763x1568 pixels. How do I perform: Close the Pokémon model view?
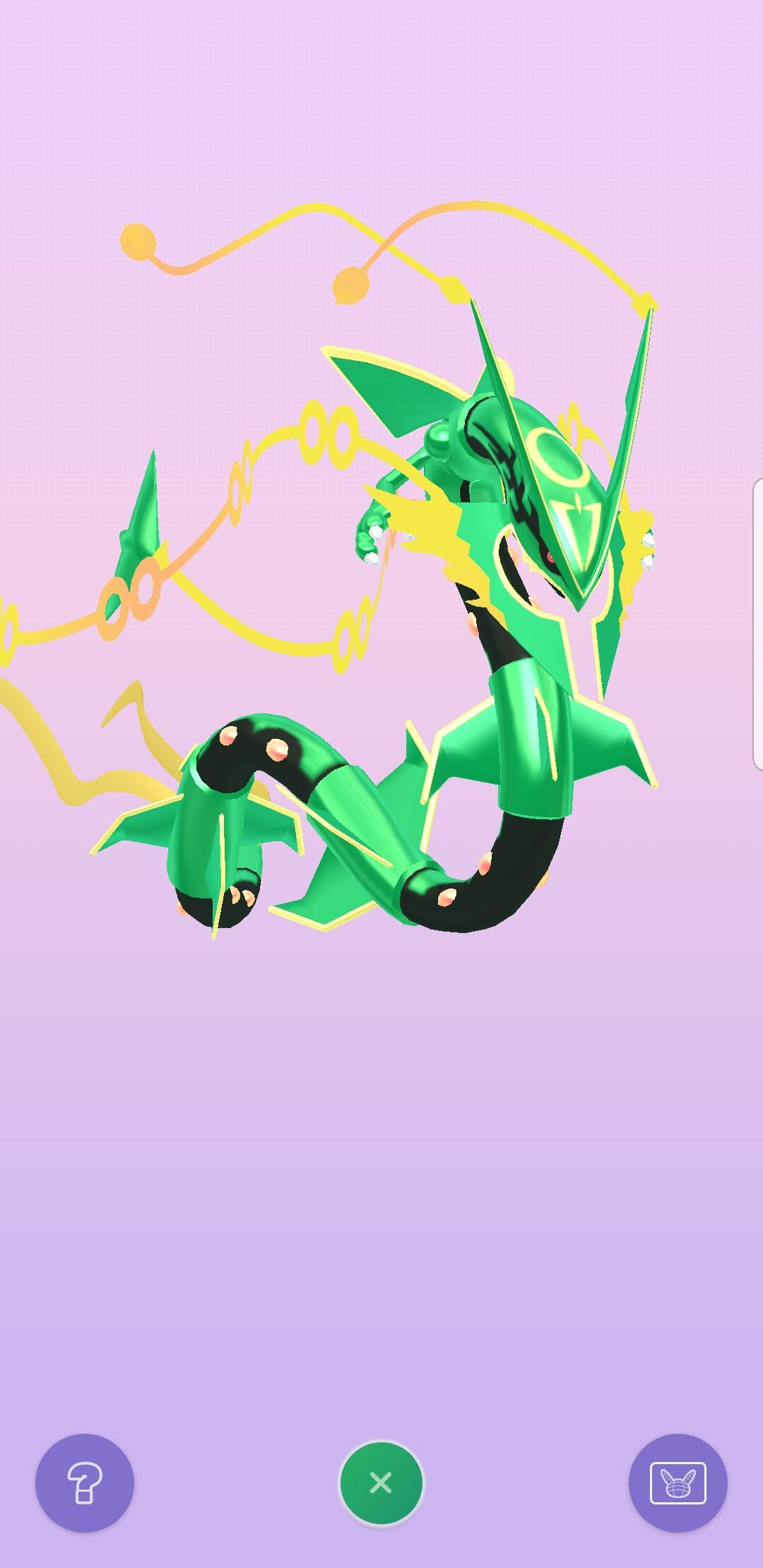(381, 1483)
